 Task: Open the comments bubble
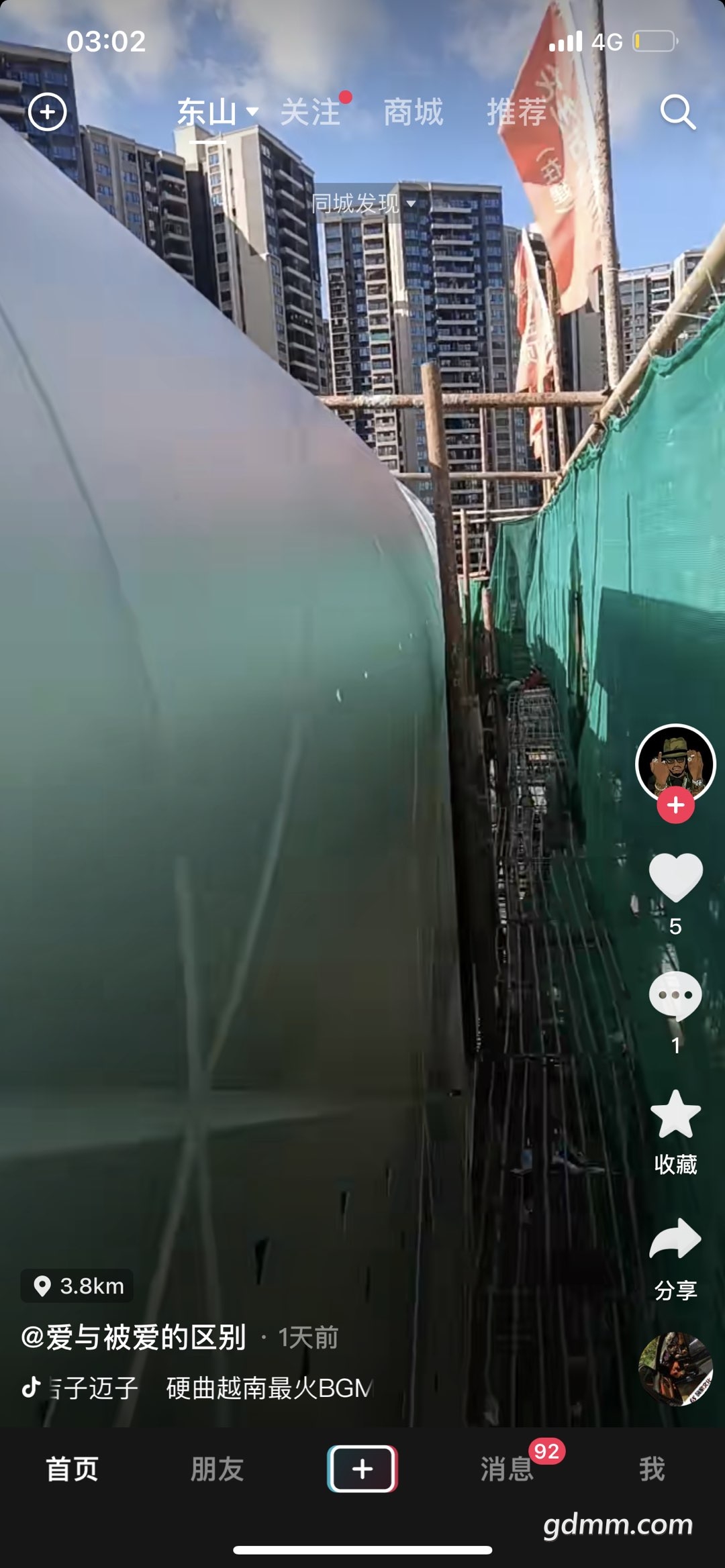point(675,996)
